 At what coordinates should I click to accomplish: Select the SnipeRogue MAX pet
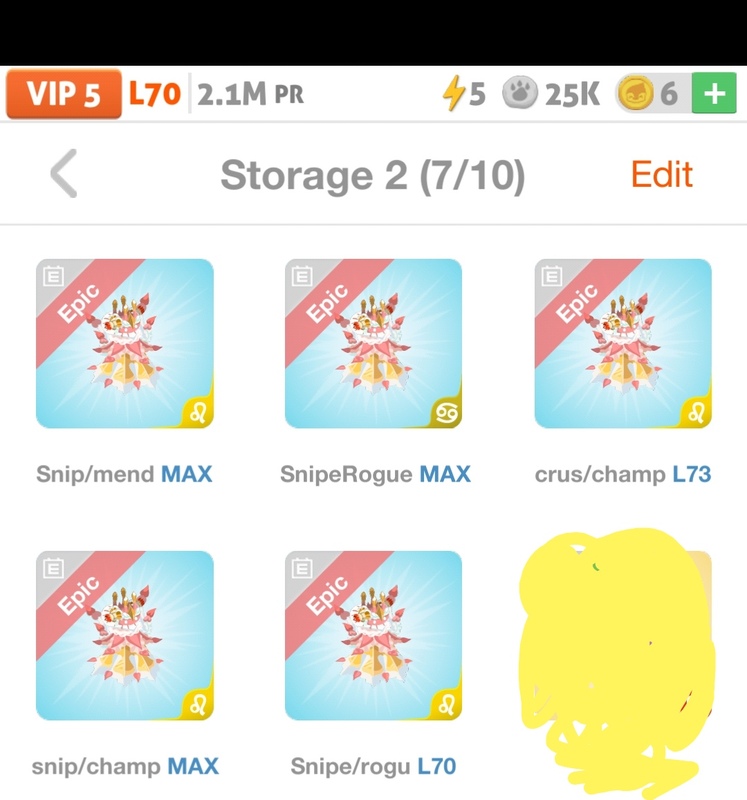click(x=373, y=344)
